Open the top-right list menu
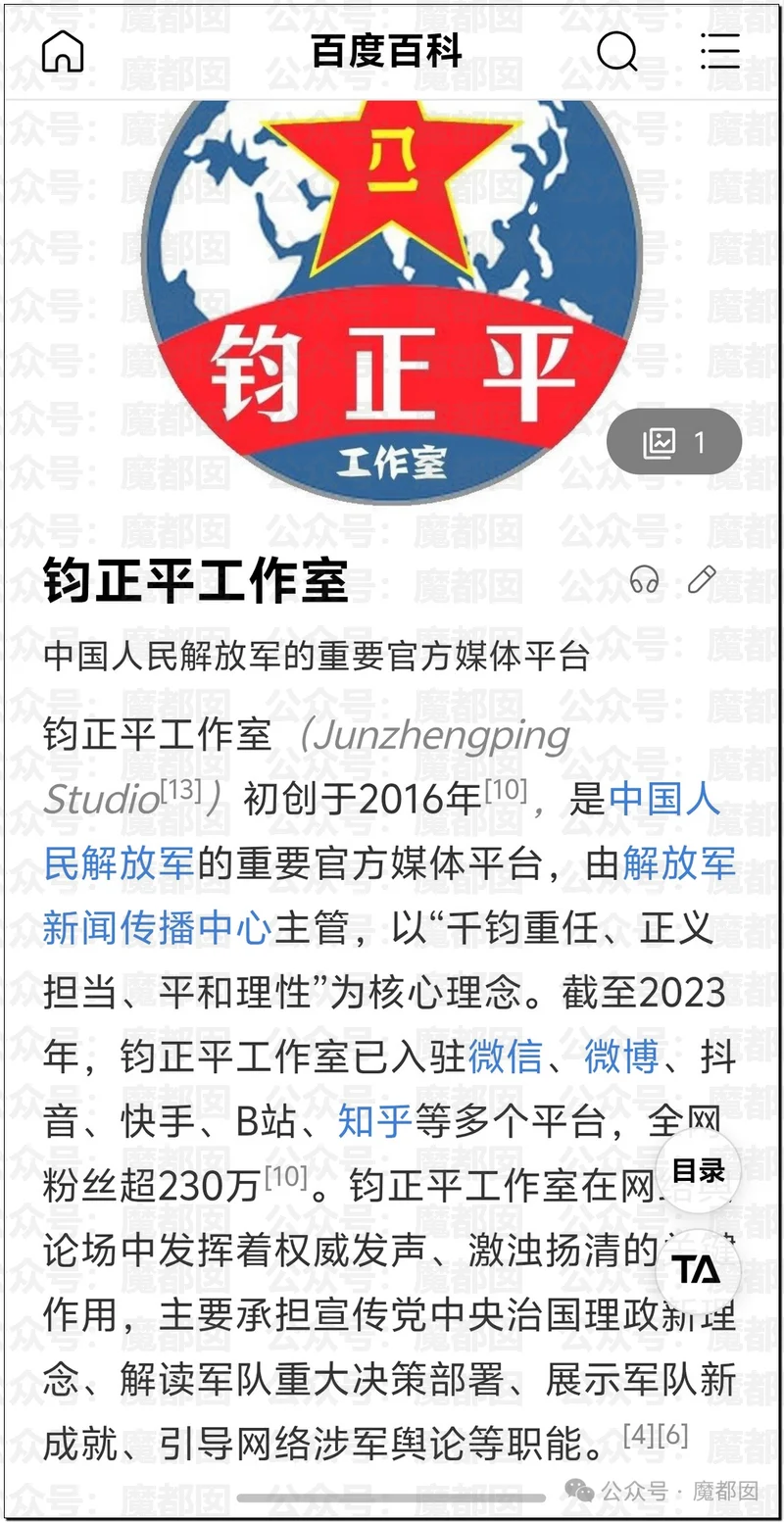Viewport: 784px width, 1523px height. click(x=720, y=51)
